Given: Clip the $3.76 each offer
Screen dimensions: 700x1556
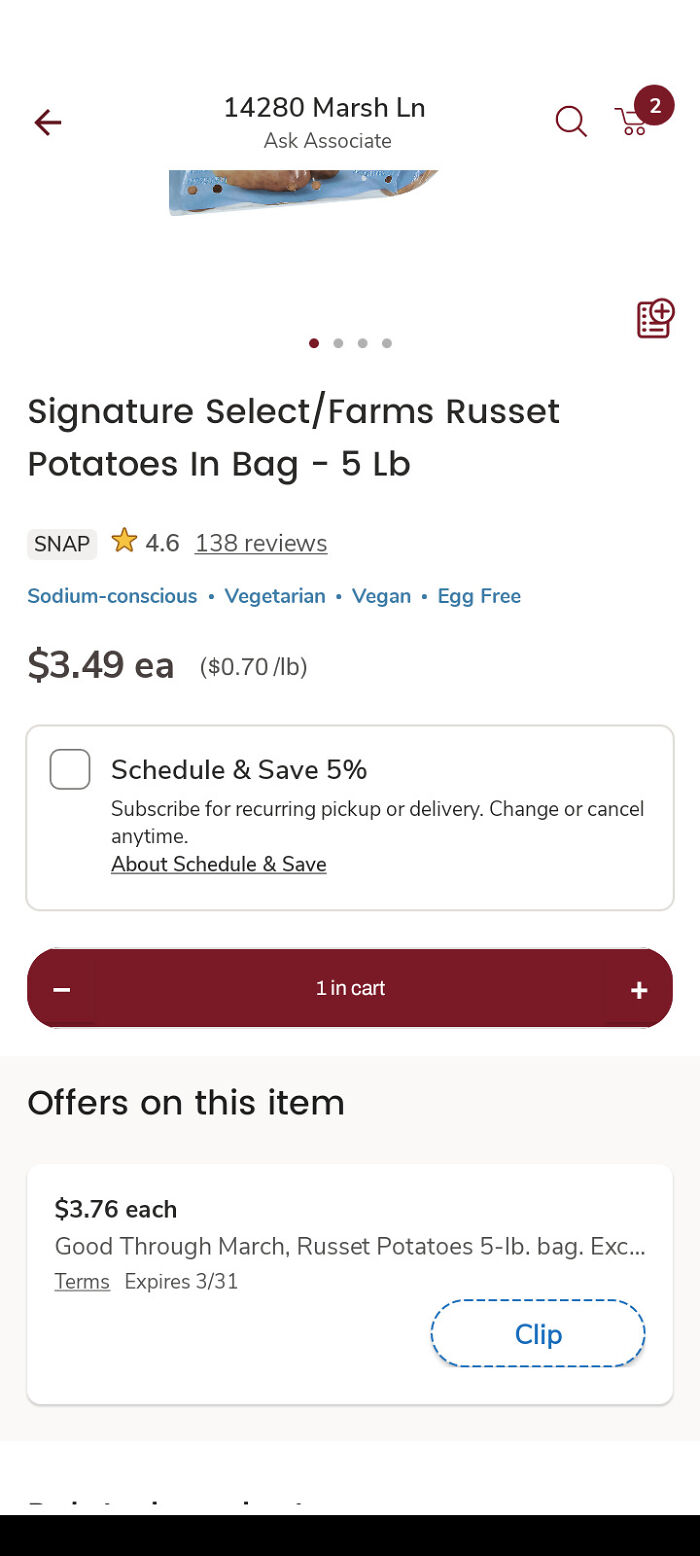Looking at the screenshot, I should pyautogui.click(x=538, y=1334).
